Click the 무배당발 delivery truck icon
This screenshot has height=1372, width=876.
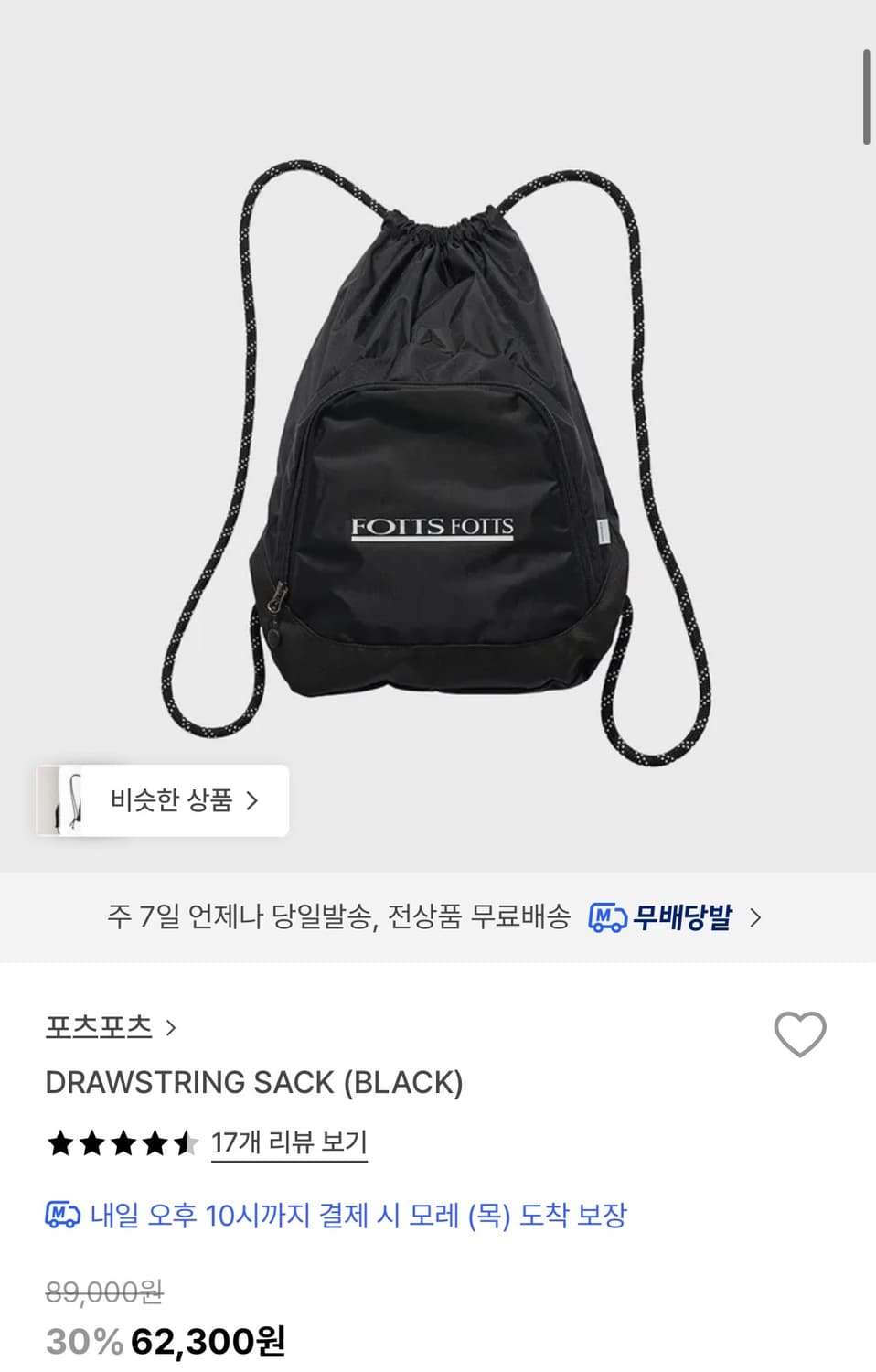click(x=607, y=915)
